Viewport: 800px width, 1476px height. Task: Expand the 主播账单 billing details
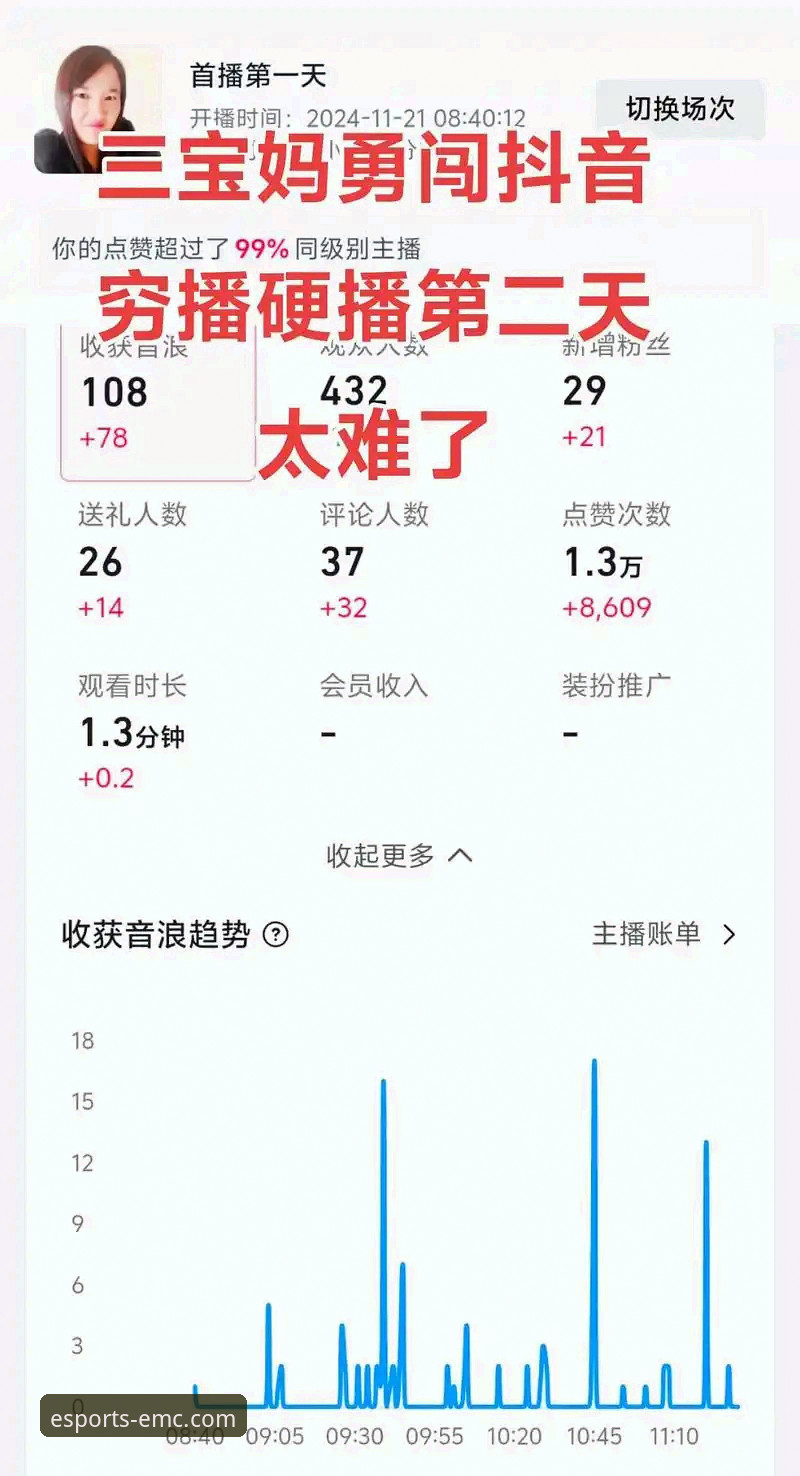[x=650, y=935]
